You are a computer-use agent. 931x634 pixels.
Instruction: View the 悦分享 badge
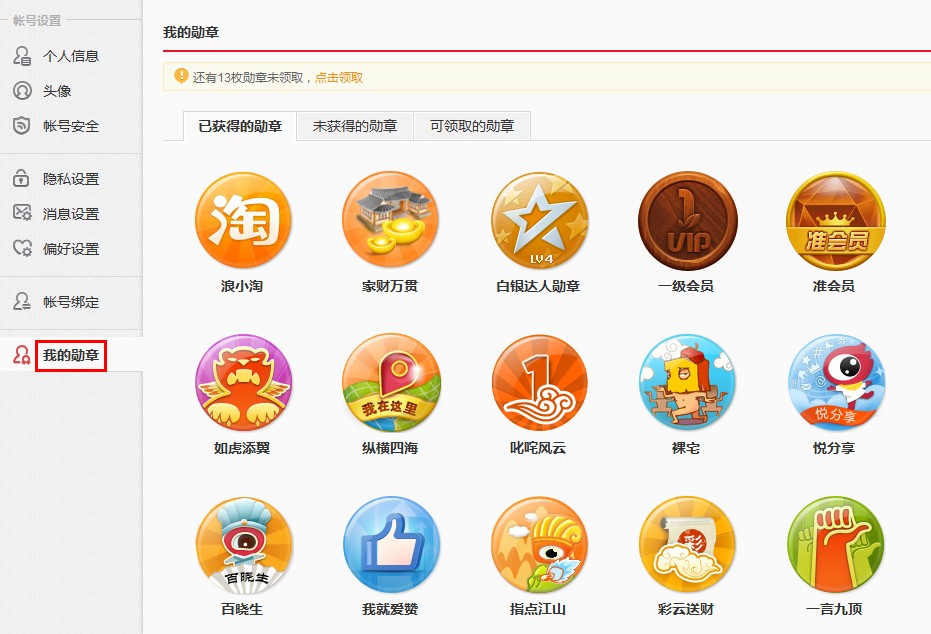pos(834,383)
